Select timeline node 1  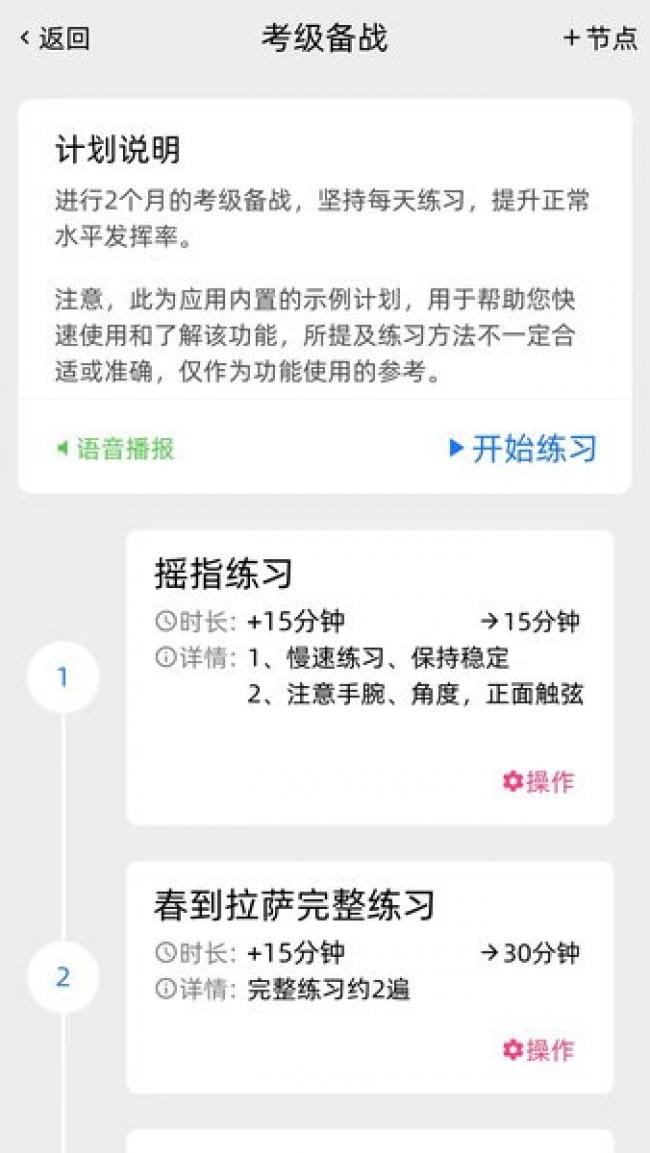coord(62,677)
